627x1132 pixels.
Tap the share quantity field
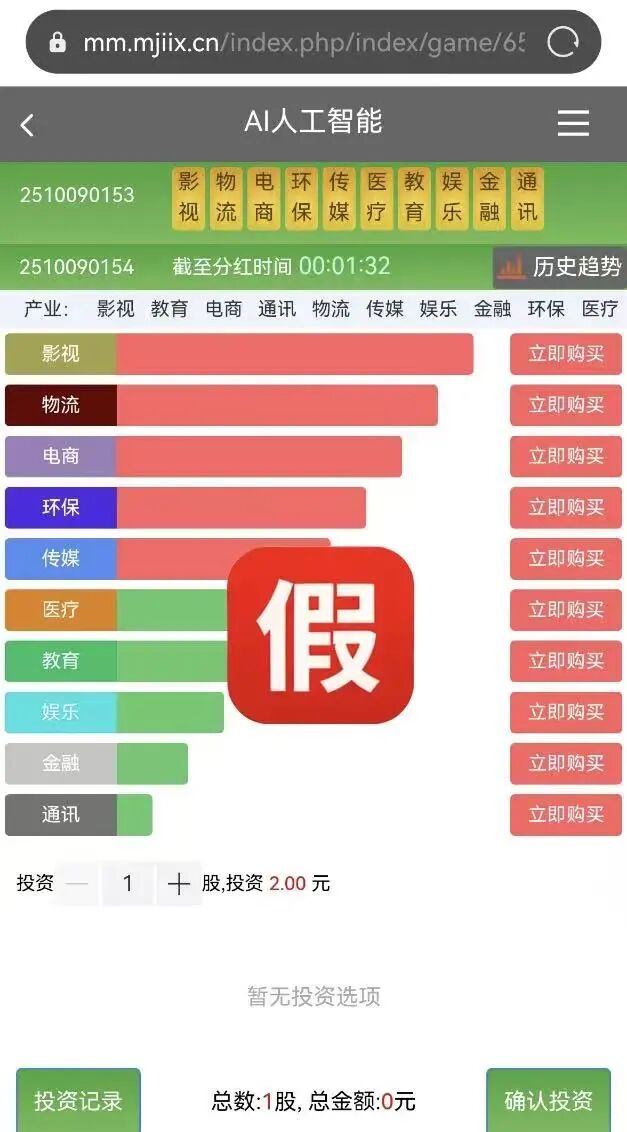point(128,884)
